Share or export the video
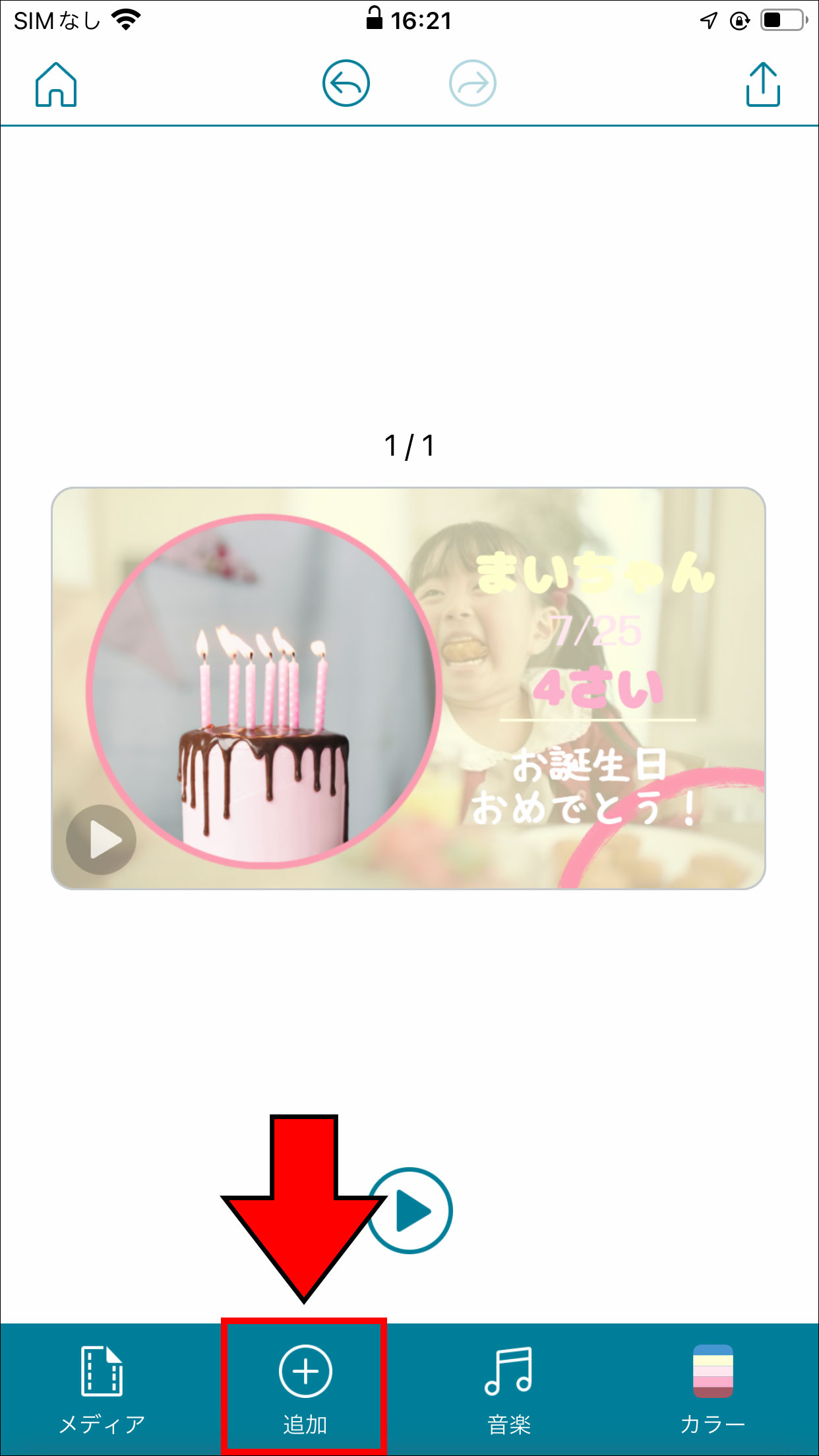 pos(763,84)
